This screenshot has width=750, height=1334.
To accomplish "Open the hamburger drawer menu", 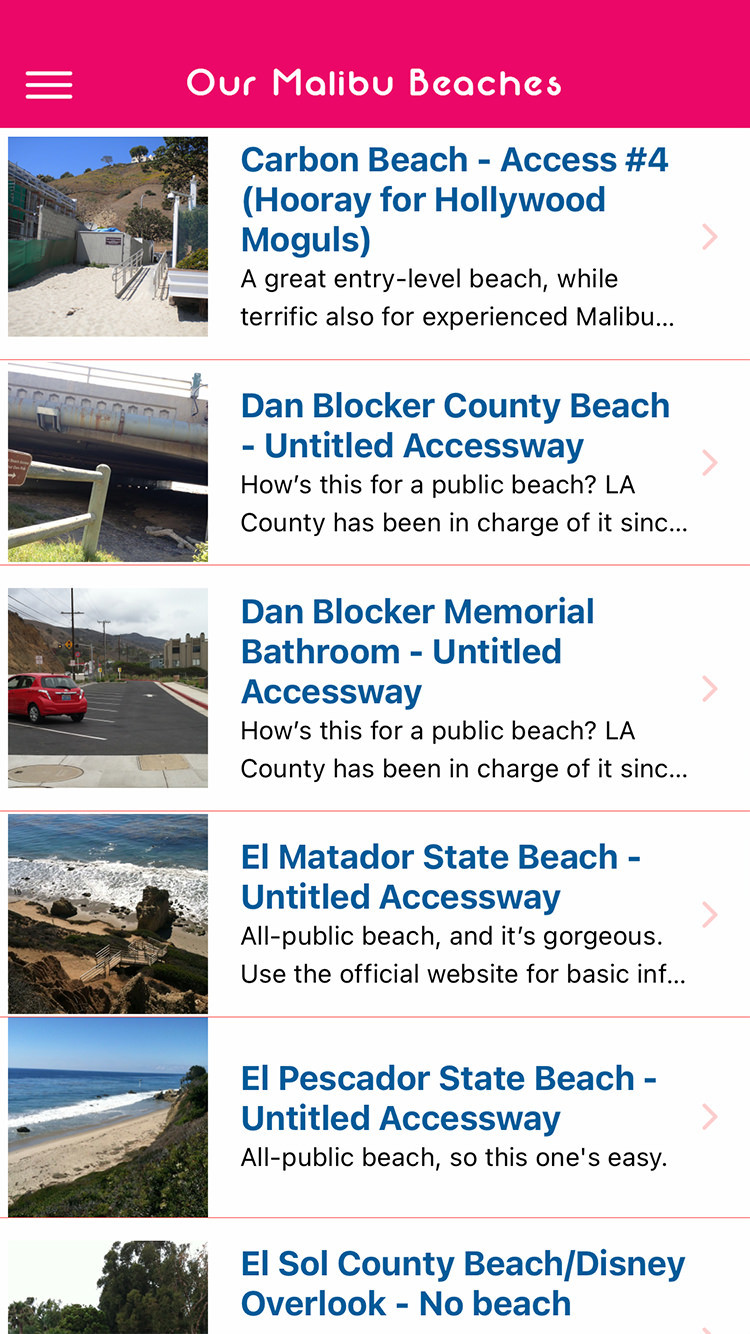I will click(x=49, y=84).
